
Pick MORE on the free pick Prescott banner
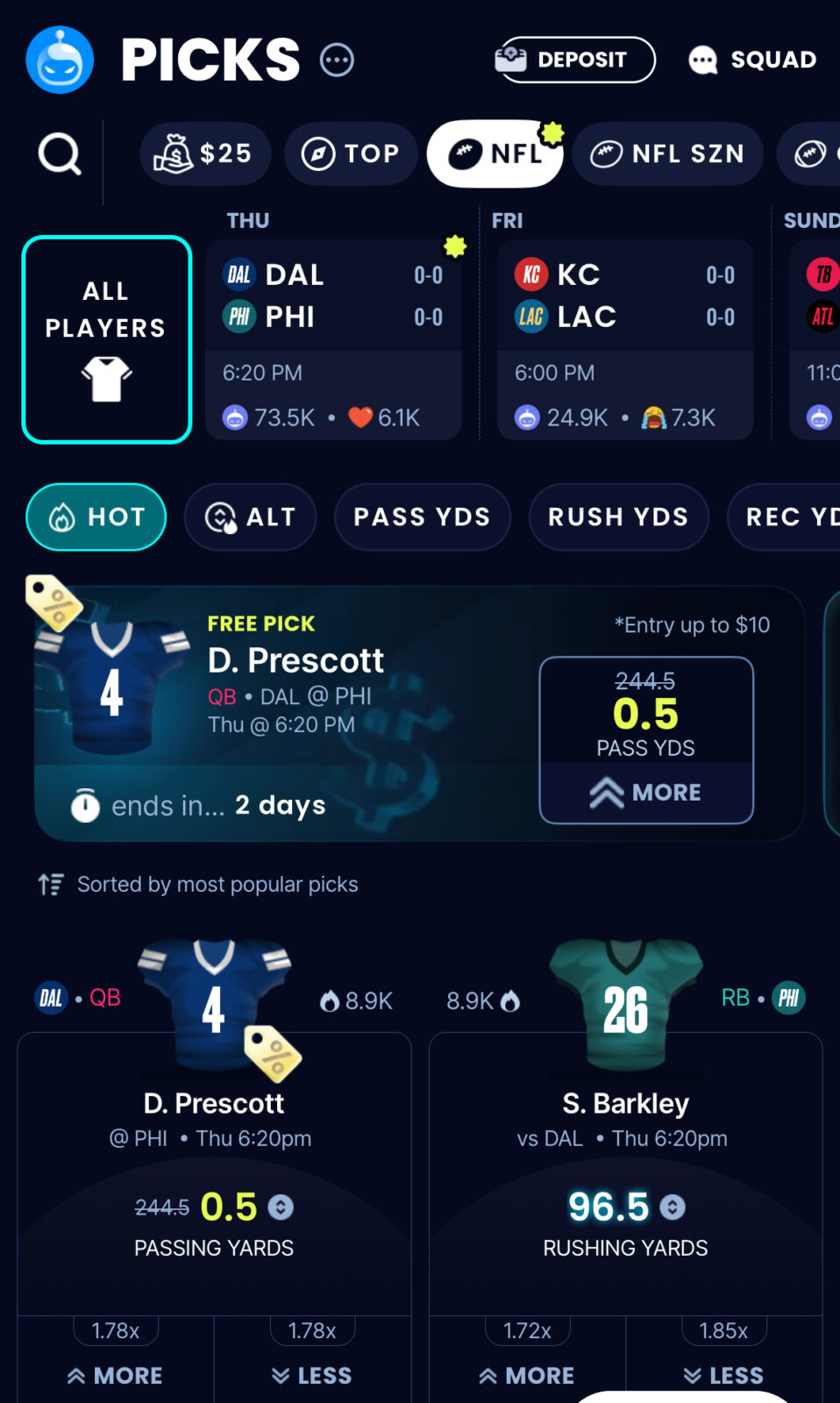coord(646,793)
